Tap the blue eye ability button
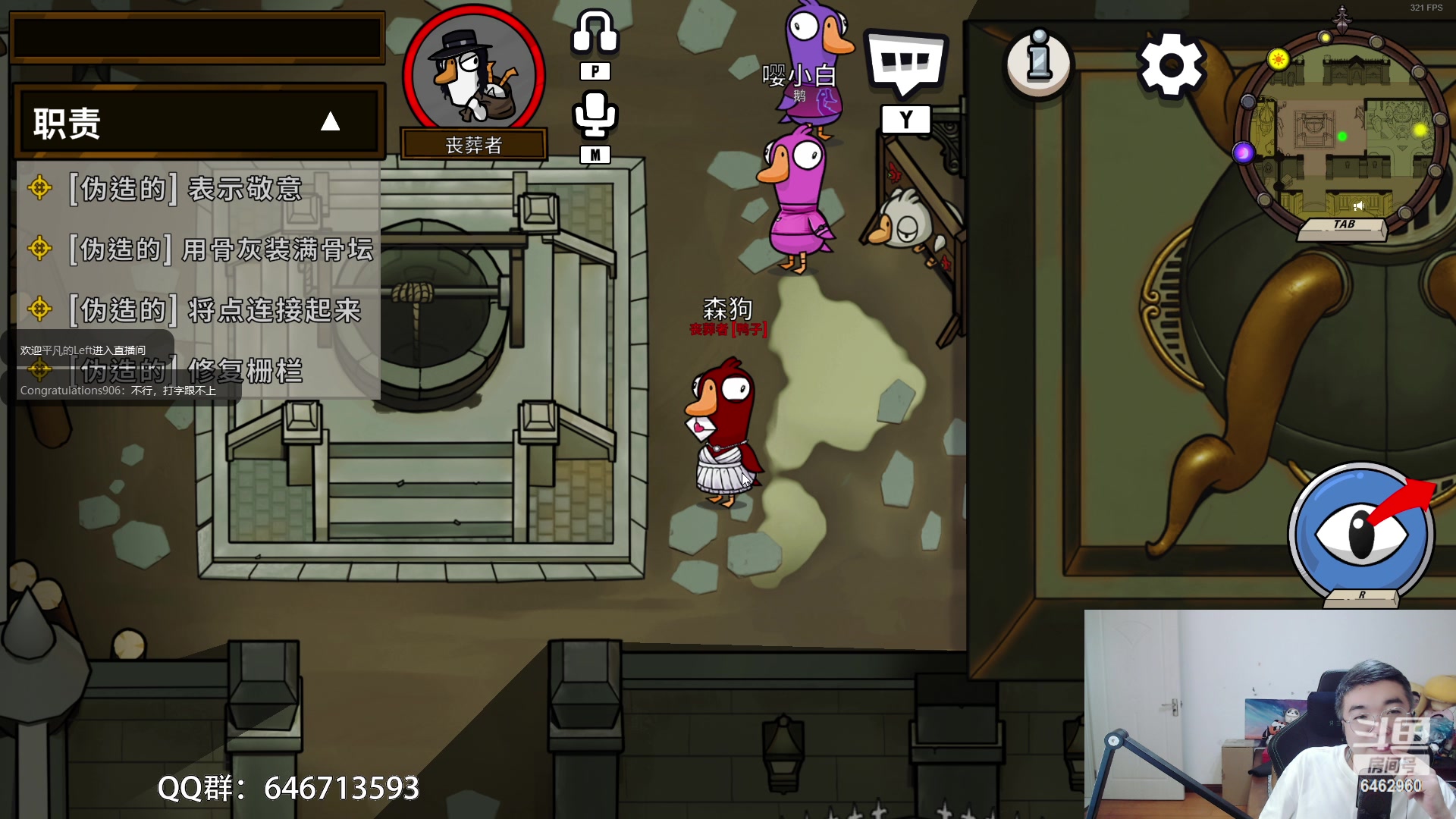 tap(1361, 534)
